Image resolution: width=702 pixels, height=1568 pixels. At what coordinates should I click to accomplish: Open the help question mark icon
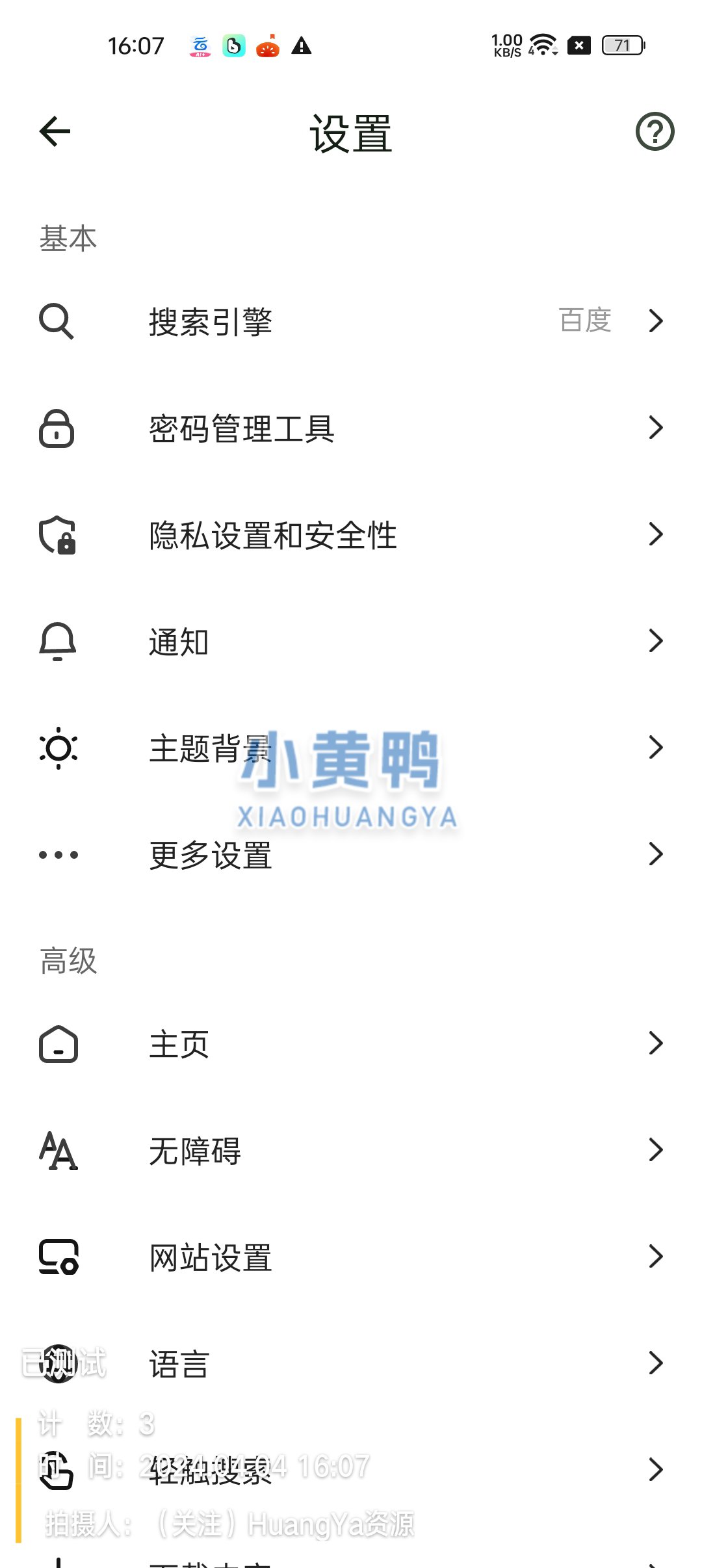[x=655, y=132]
